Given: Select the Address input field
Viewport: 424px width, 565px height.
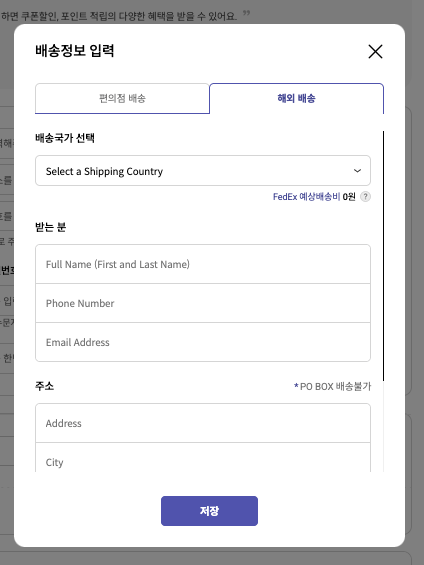Looking at the screenshot, I should coord(203,423).
